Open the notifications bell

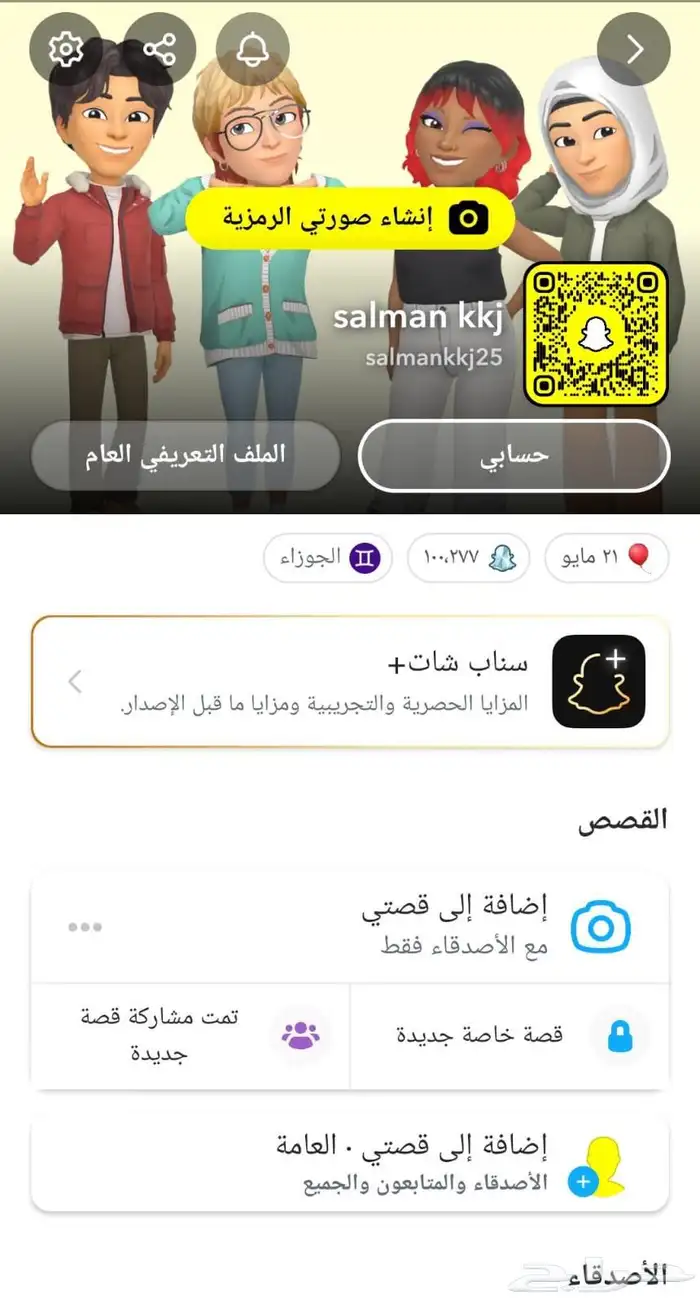(253, 48)
